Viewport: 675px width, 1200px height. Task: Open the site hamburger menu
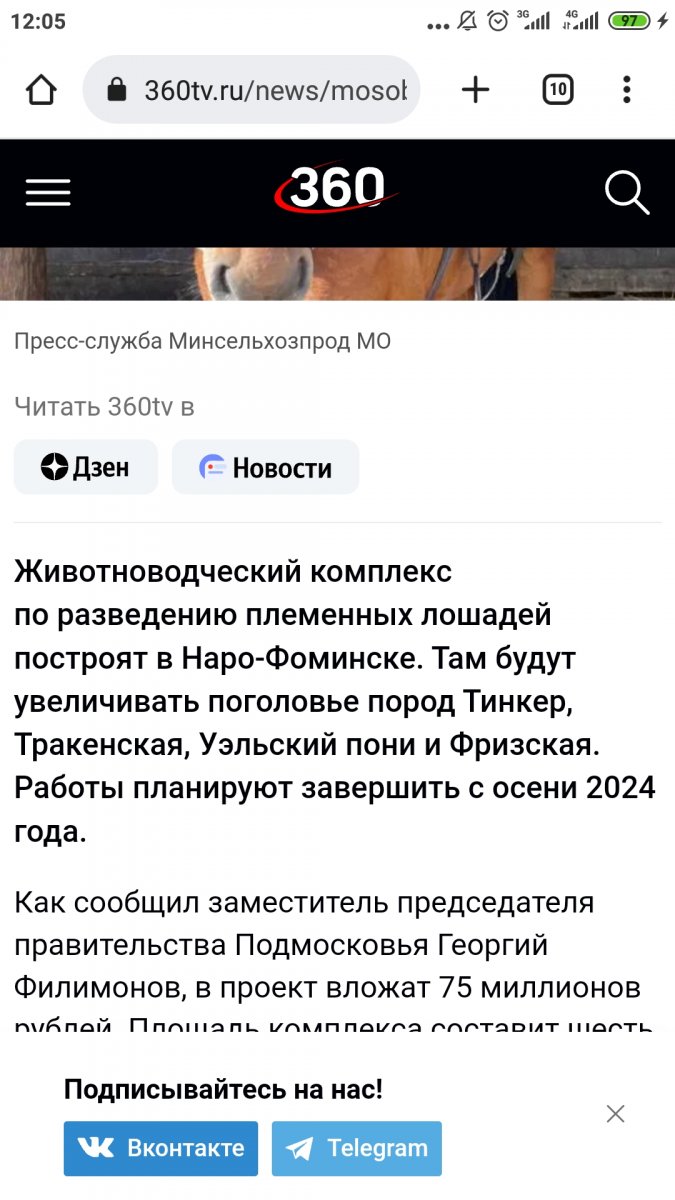pos(48,192)
